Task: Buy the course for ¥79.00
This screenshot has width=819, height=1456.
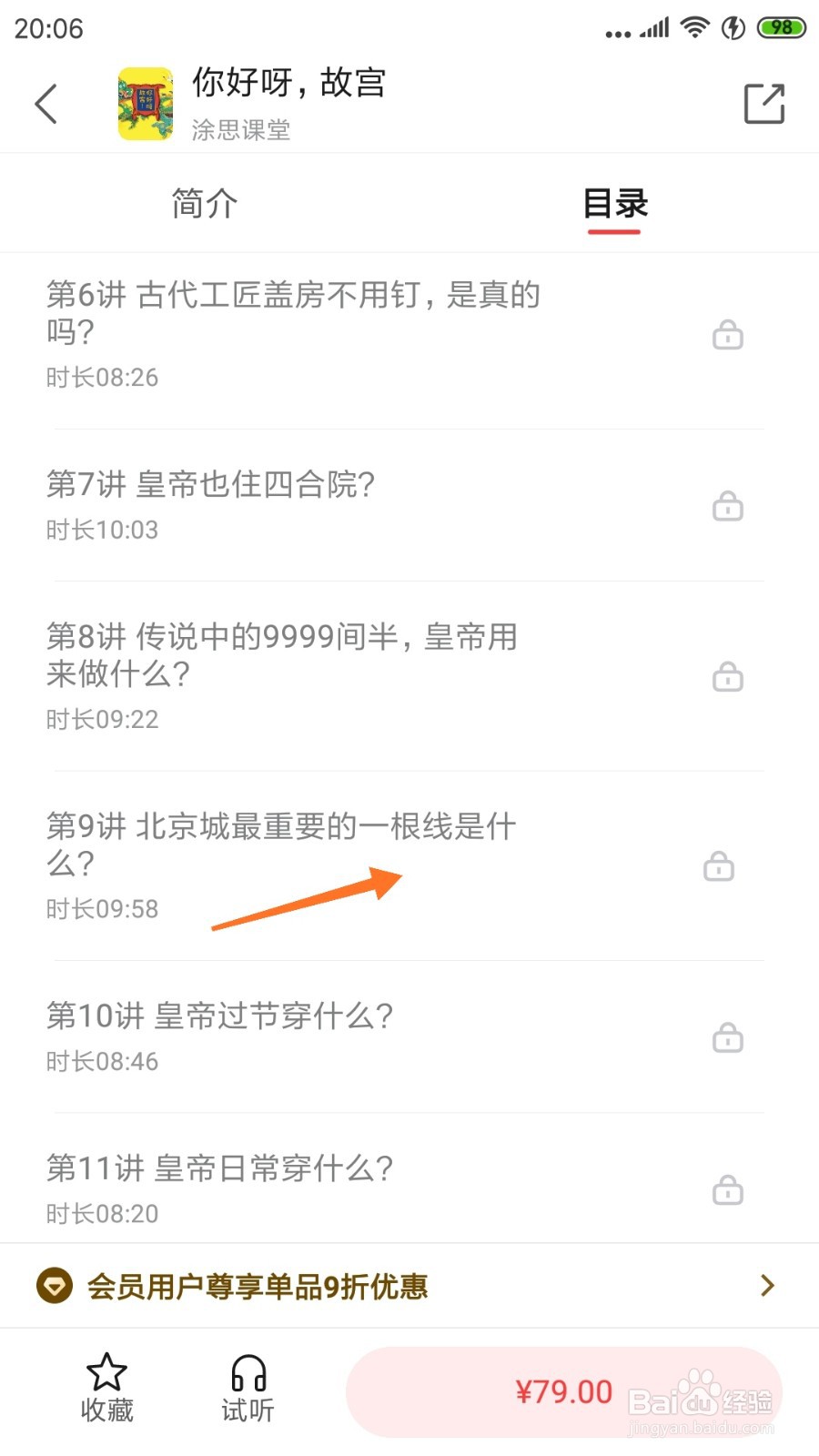Action: coord(563,1392)
